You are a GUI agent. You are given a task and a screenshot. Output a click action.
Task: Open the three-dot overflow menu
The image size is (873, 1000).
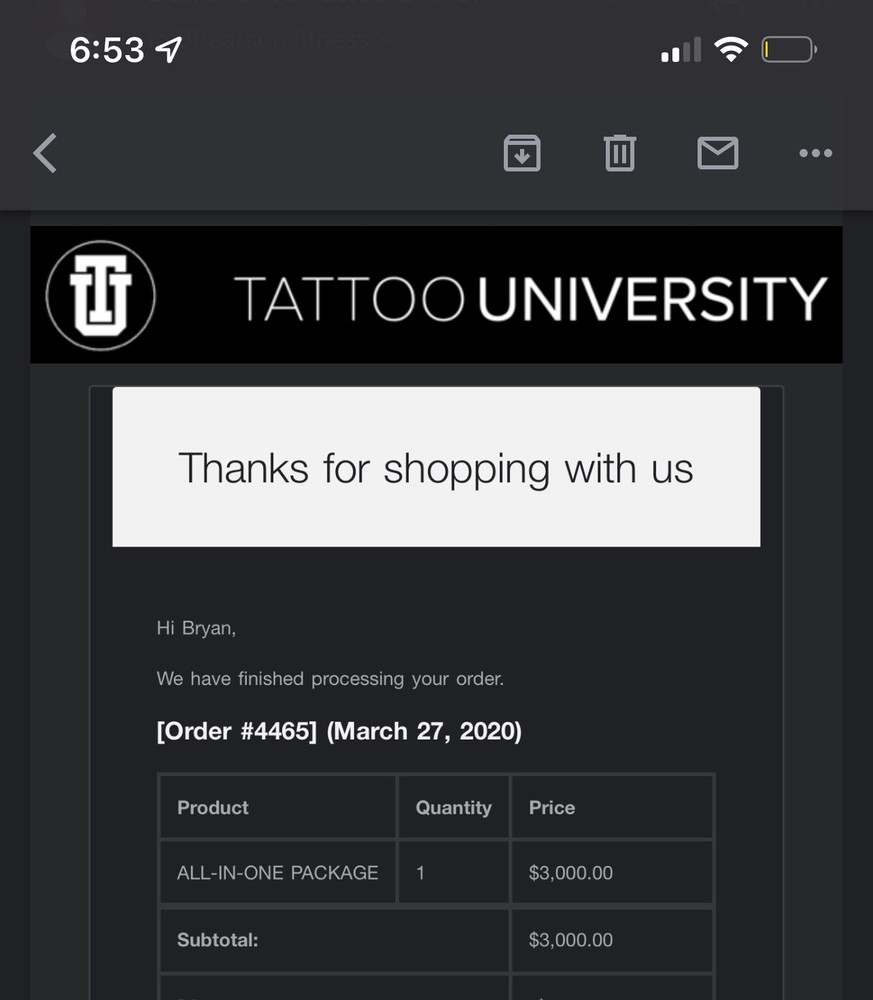[815, 153]
